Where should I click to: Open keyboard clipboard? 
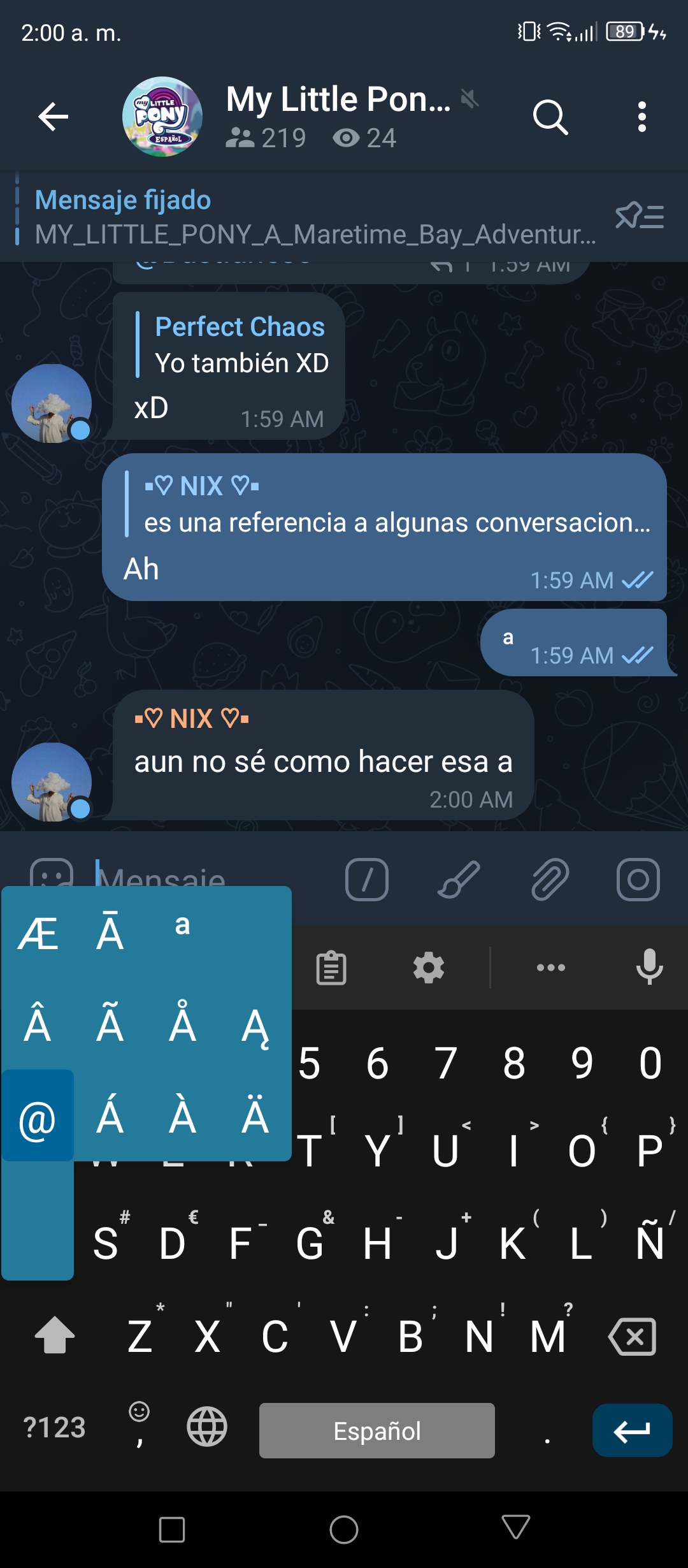(331, 968)
